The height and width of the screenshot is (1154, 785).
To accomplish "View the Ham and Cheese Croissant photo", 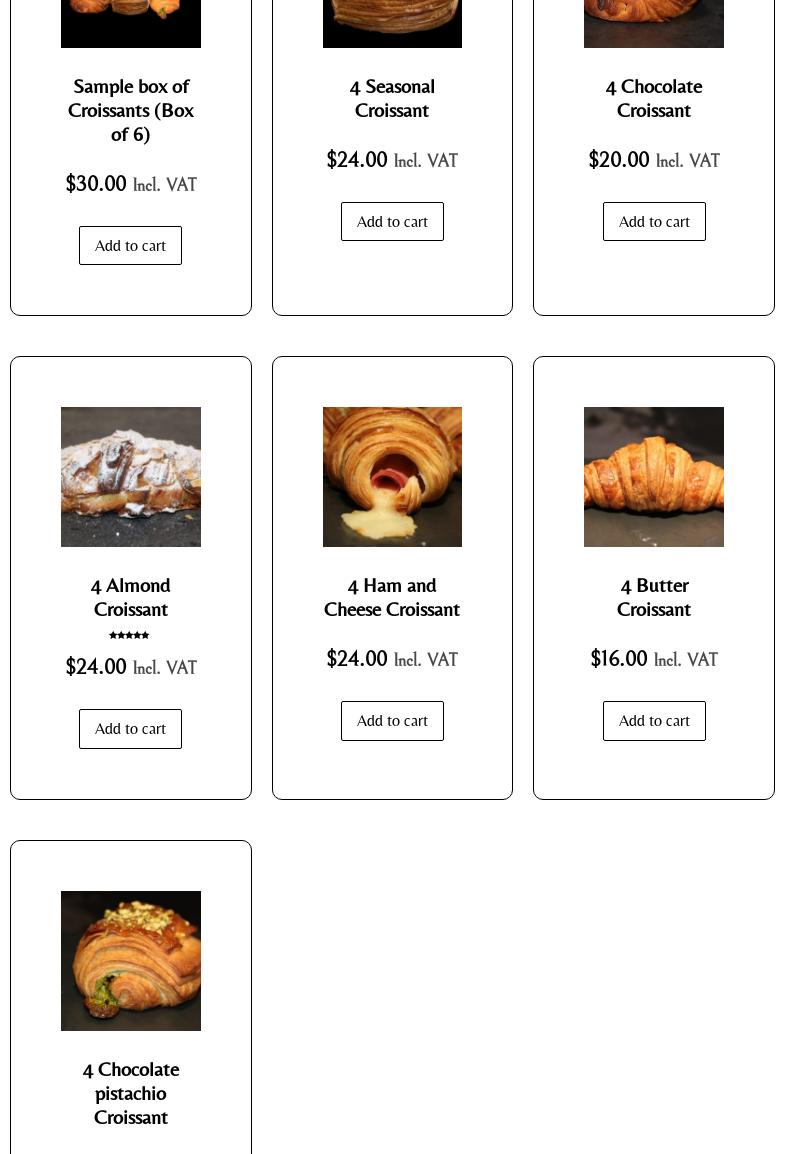I will (392, 477).
